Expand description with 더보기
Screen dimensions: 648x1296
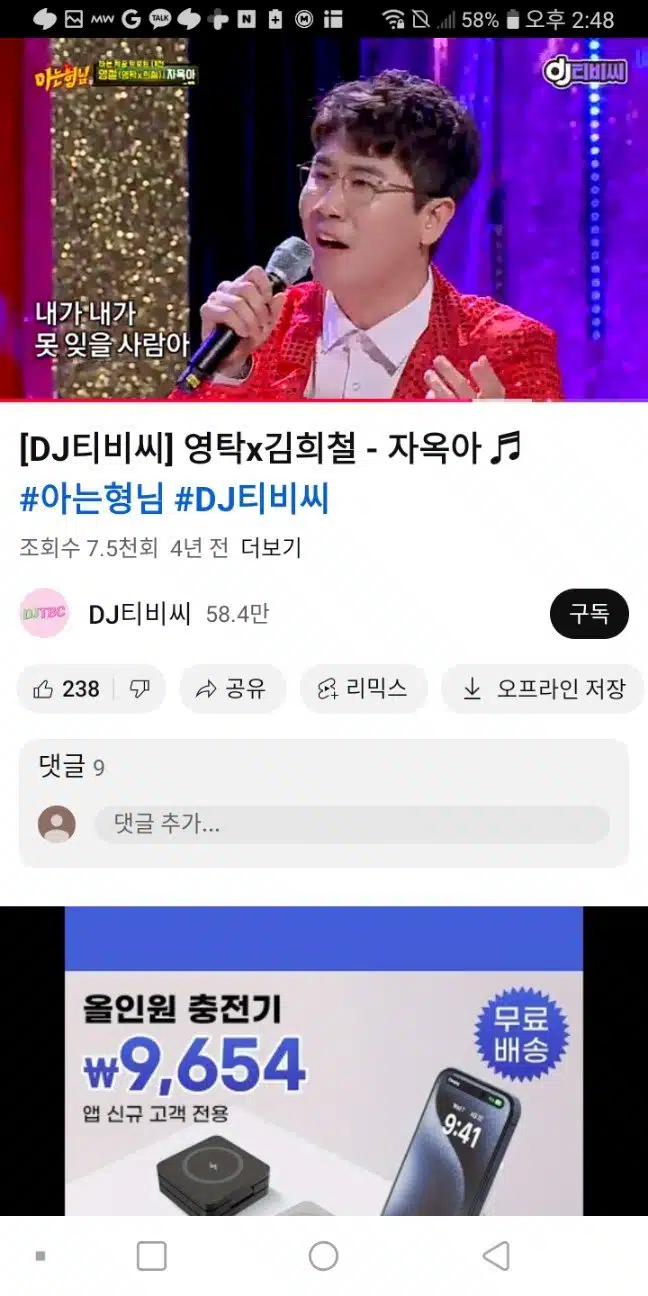tap(271, 548)
